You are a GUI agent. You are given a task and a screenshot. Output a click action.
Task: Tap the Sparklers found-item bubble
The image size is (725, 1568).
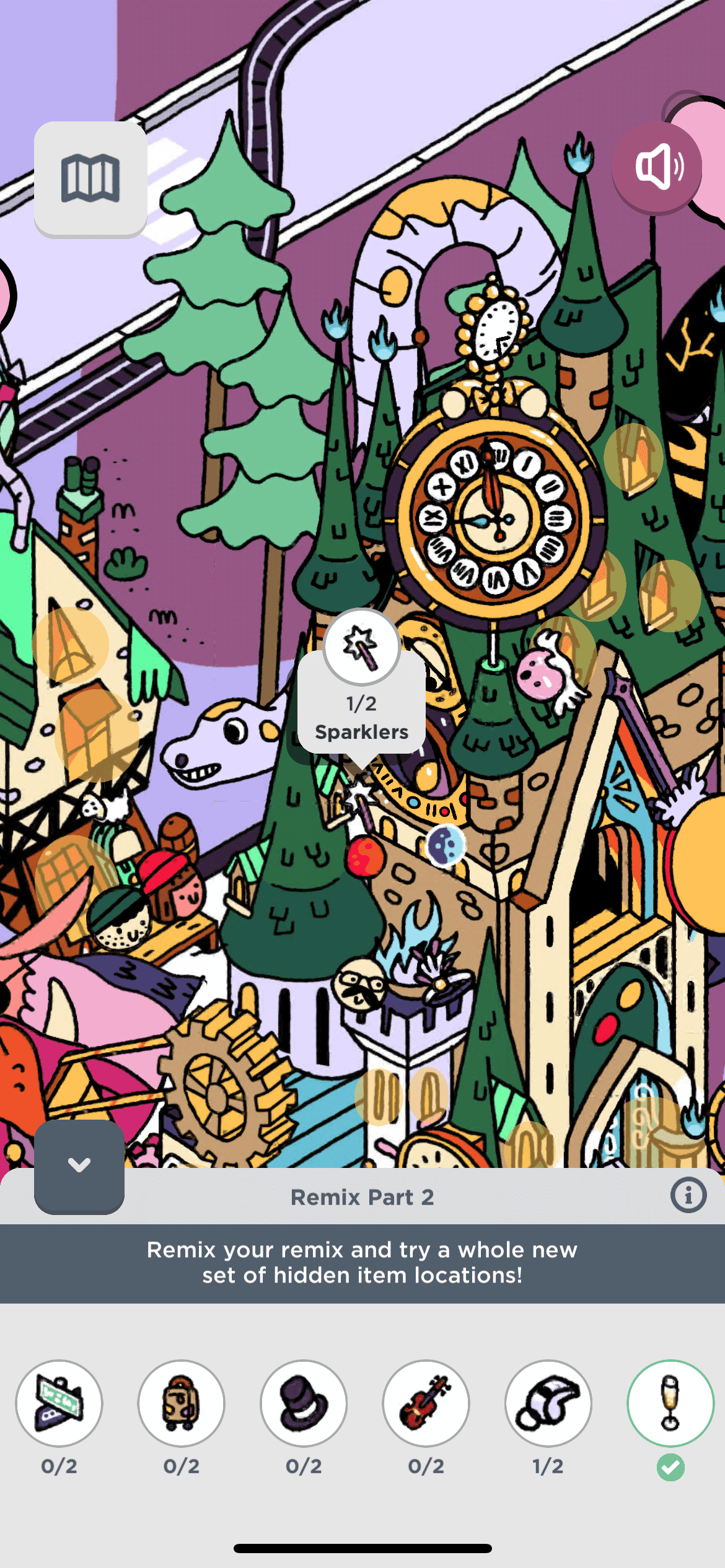point(361,687)
